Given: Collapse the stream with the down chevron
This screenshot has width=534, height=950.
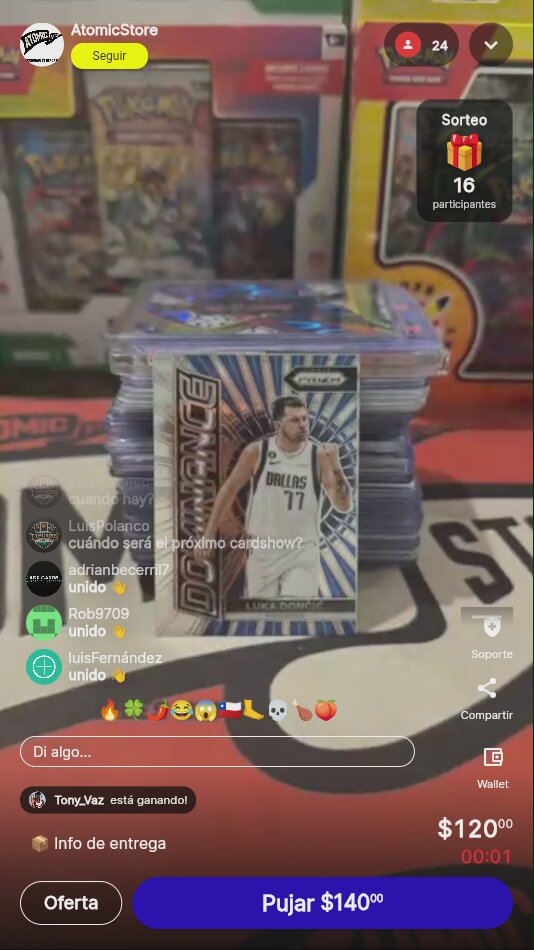Looking at the screenshot, I should (491, 45).
